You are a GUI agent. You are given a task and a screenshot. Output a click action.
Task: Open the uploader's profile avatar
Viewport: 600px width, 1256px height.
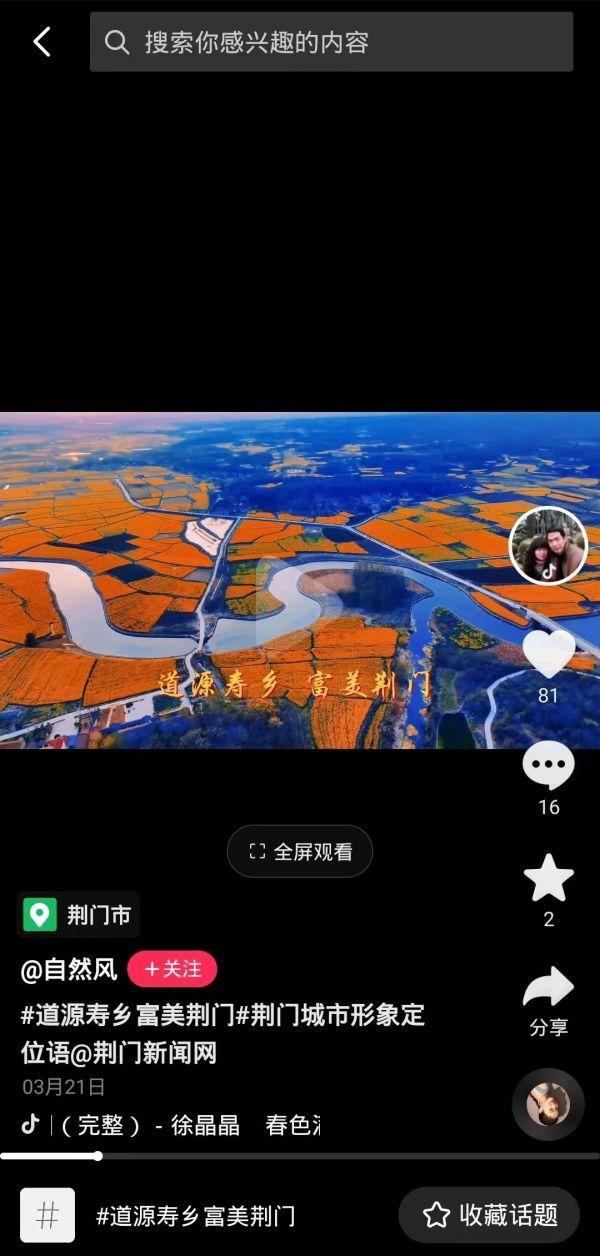coord(548,546)
